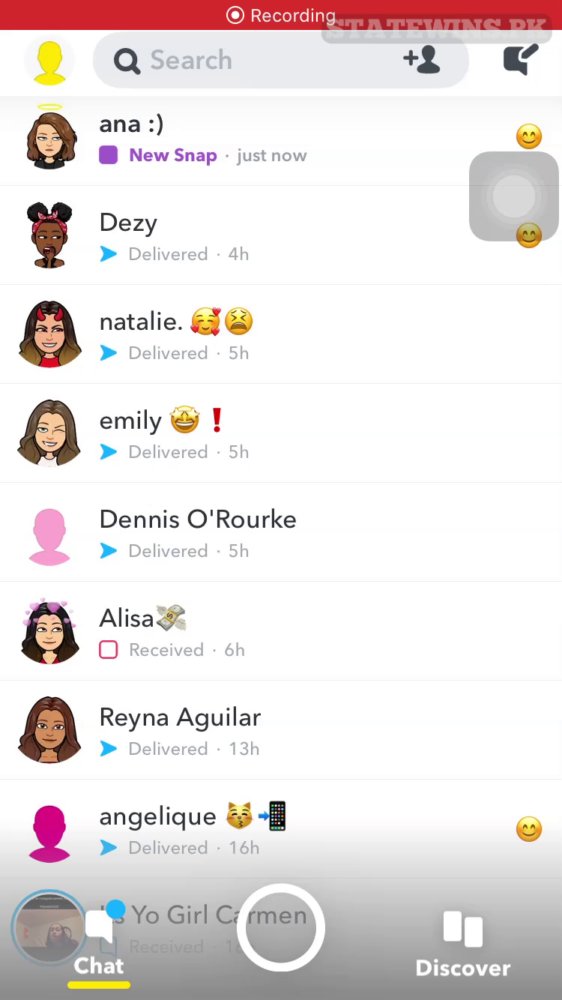Start a new chat
562x1000 pixels.
click(x=520, y=59)
